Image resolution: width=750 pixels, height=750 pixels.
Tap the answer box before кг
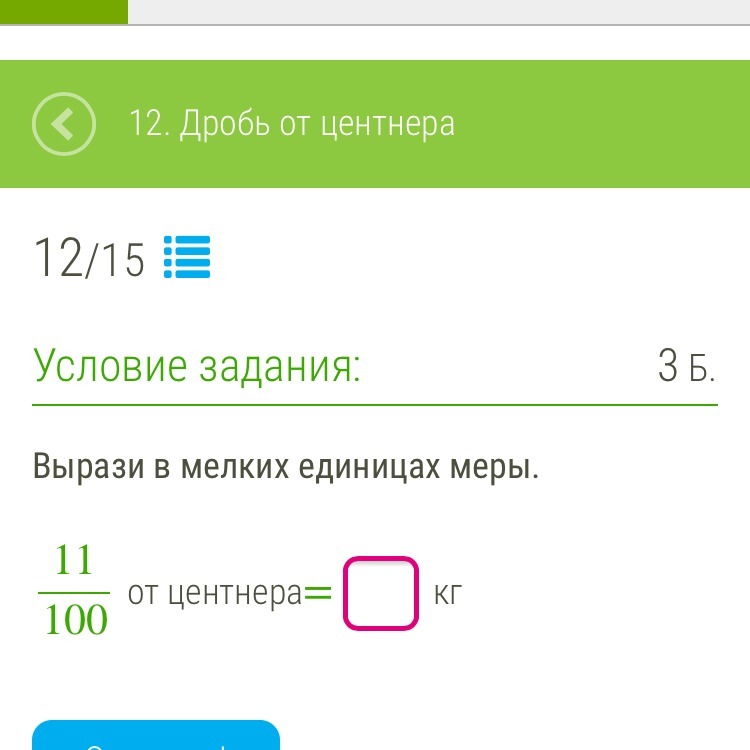coord(380,593)
